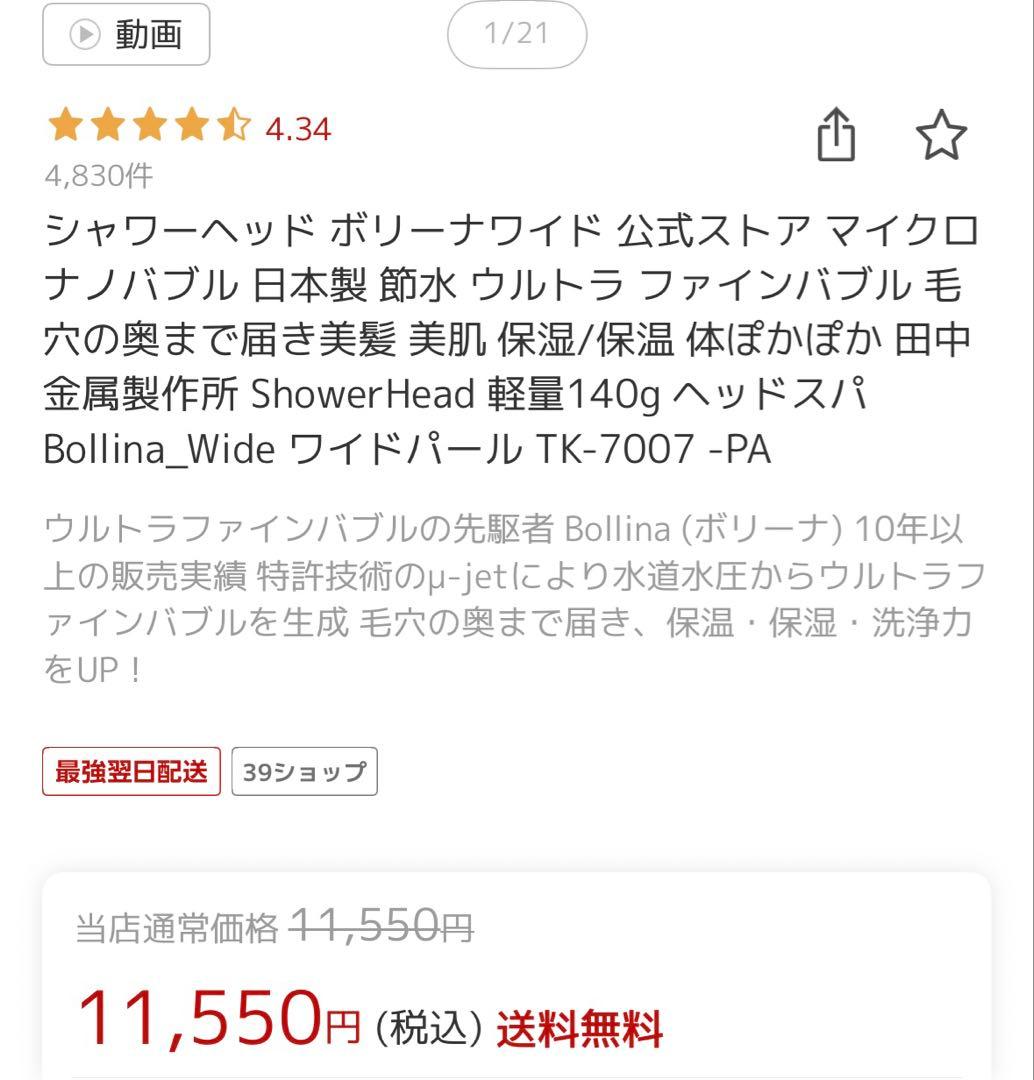
Task: Share this shower head listing
Action: (837, 136)
